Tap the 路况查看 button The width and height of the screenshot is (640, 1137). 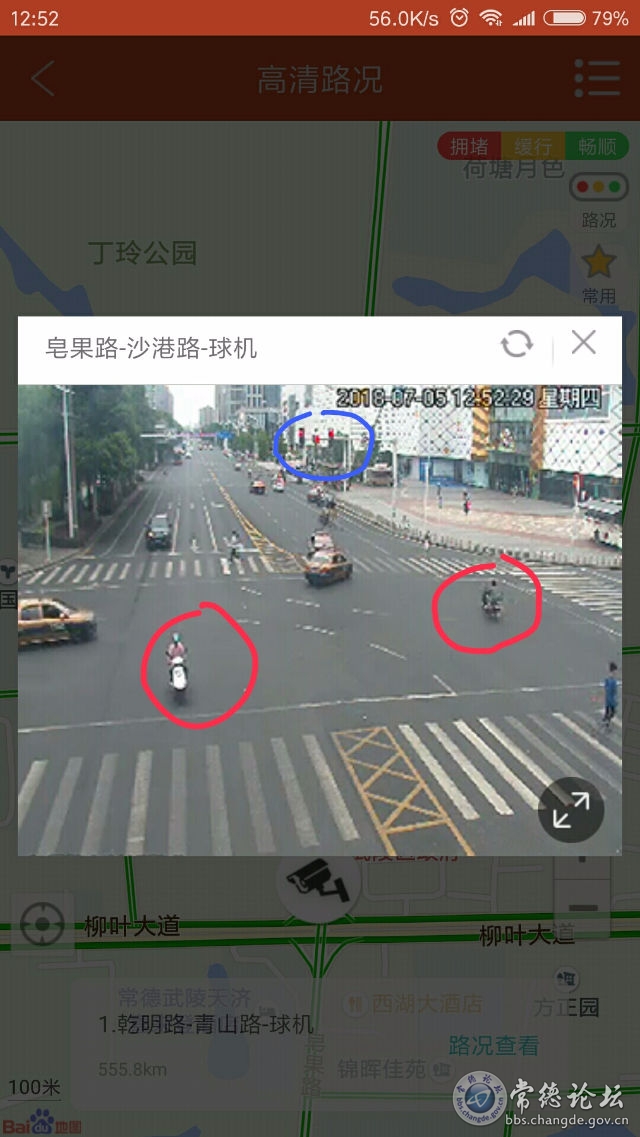coord(493,1046)
